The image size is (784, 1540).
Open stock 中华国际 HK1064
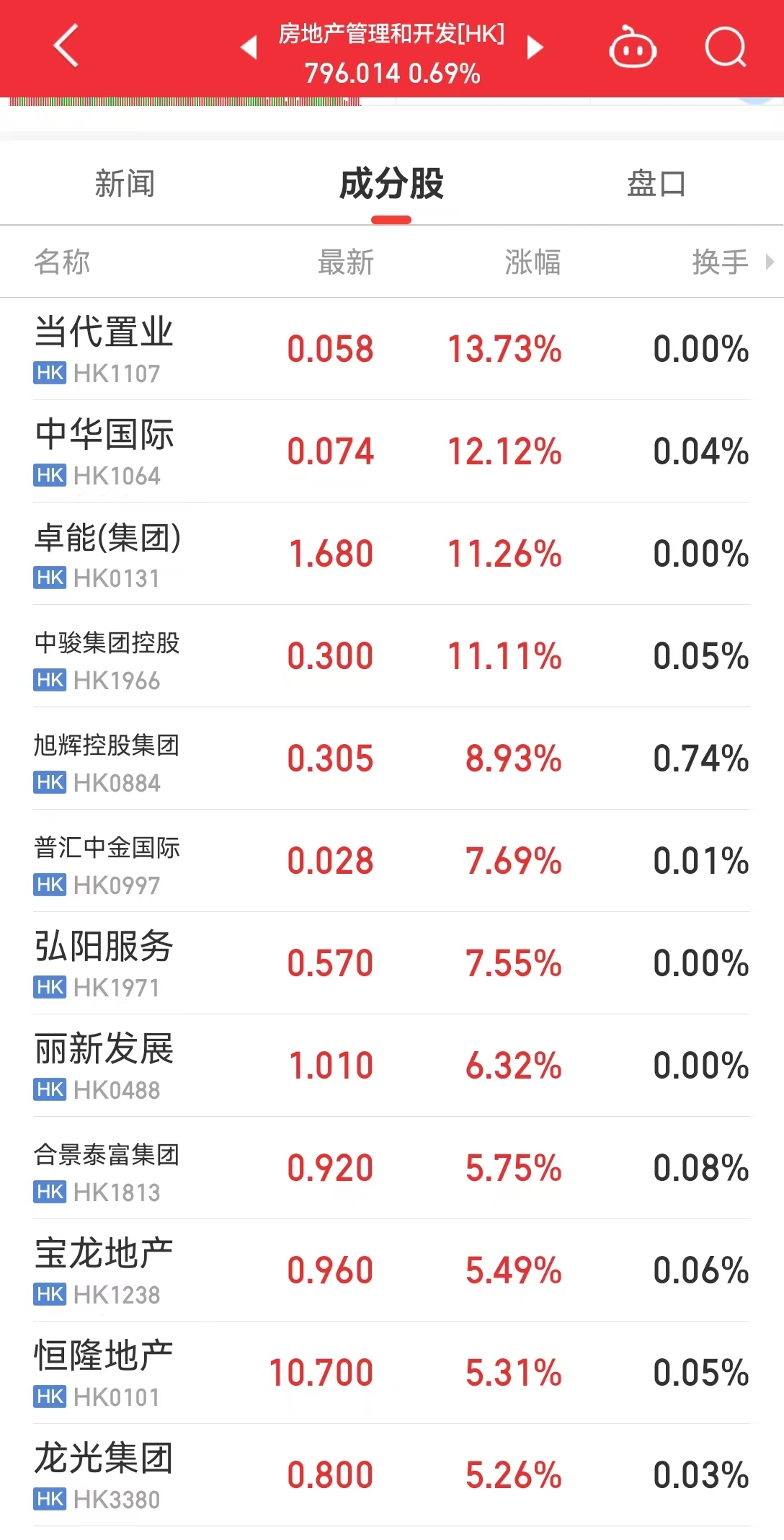point(392,451)
